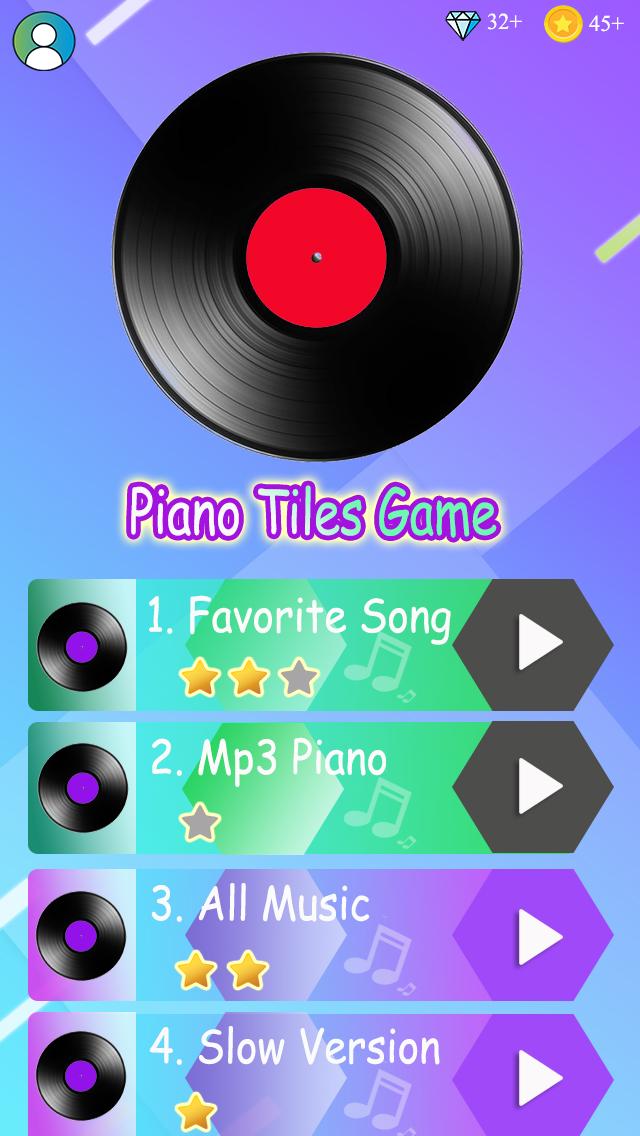The height and width of the screenshot is (1136, 640).
Task: Open the Favorite Song row
Action: click(x=320, y=645)
